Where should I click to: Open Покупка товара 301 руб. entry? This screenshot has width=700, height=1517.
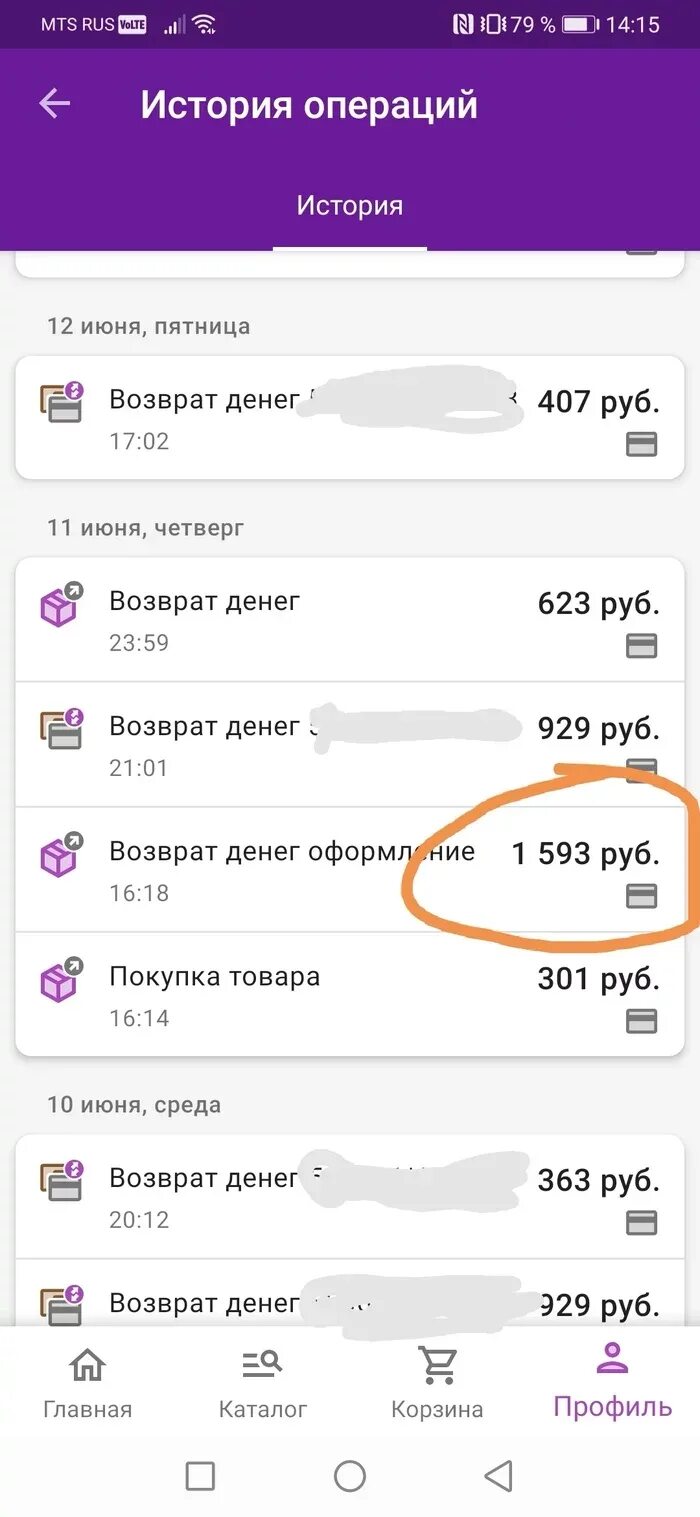(x=350, y=994)
